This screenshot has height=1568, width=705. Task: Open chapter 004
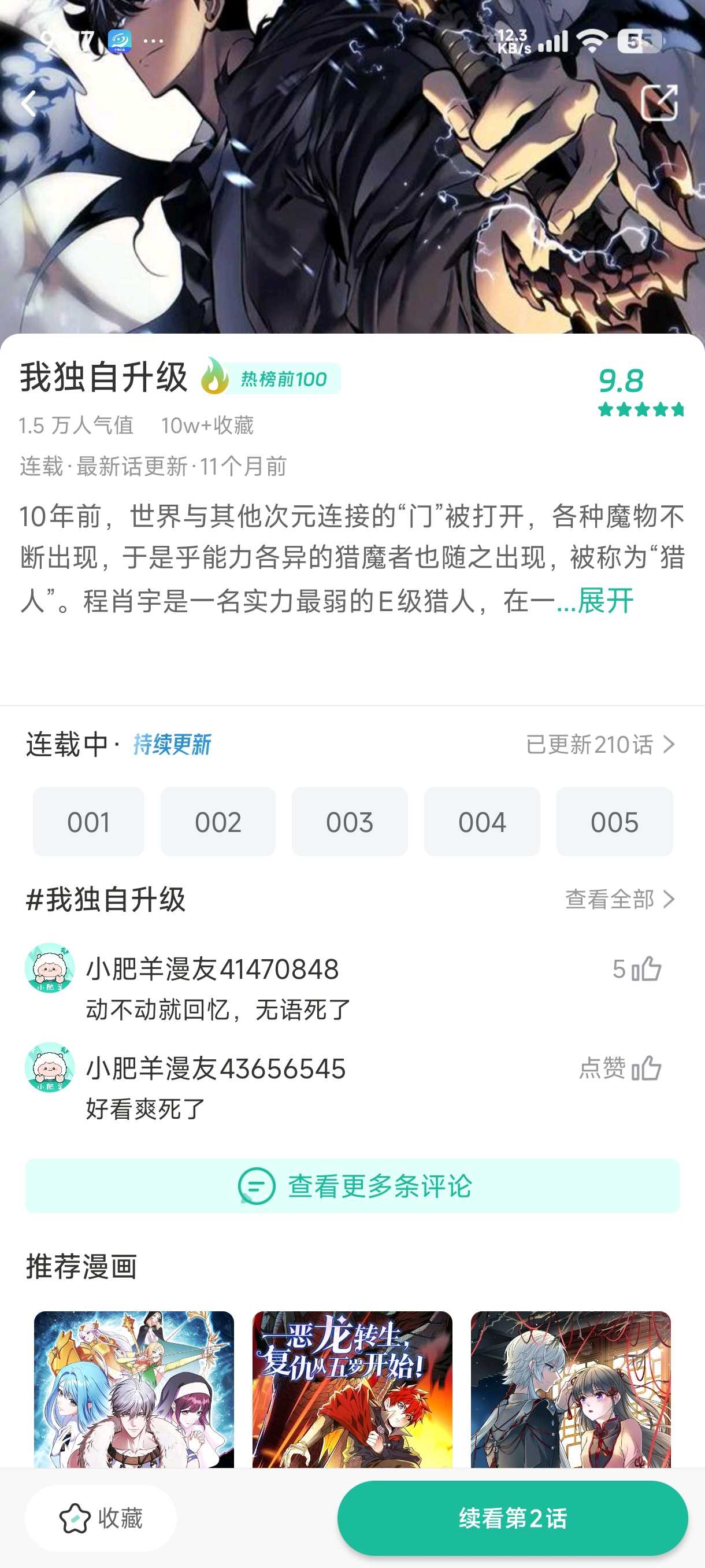pos(482,822)
